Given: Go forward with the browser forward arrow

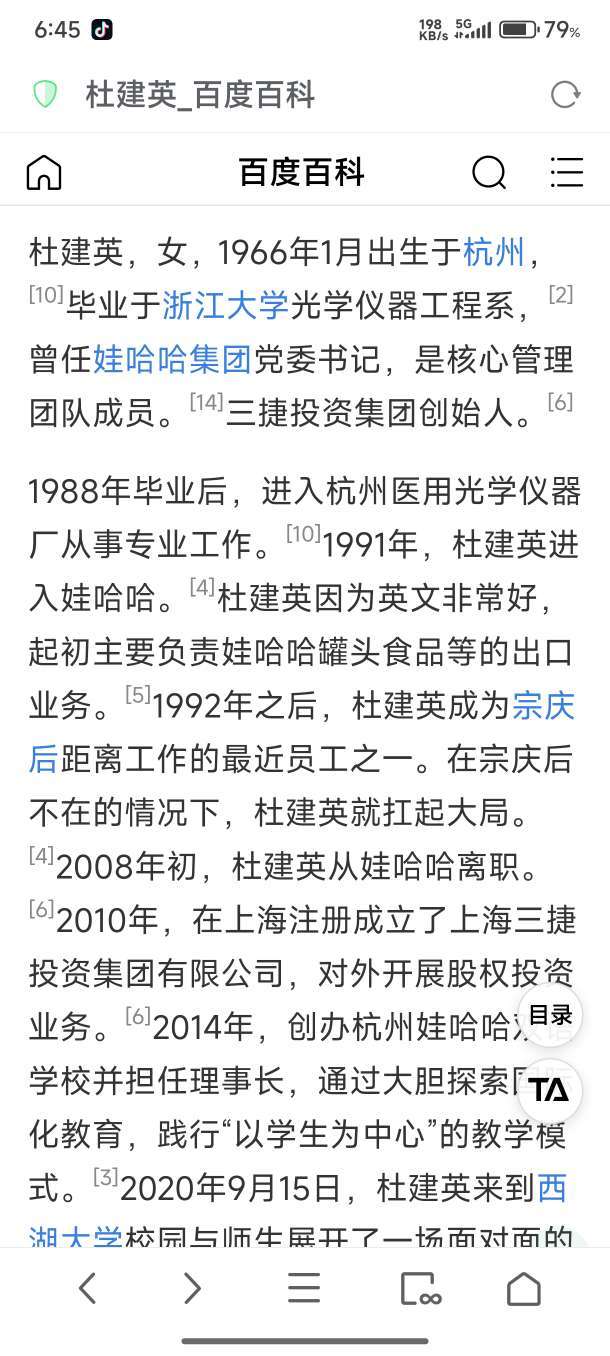Looking at the screenshot, I should coord(193,1289).
